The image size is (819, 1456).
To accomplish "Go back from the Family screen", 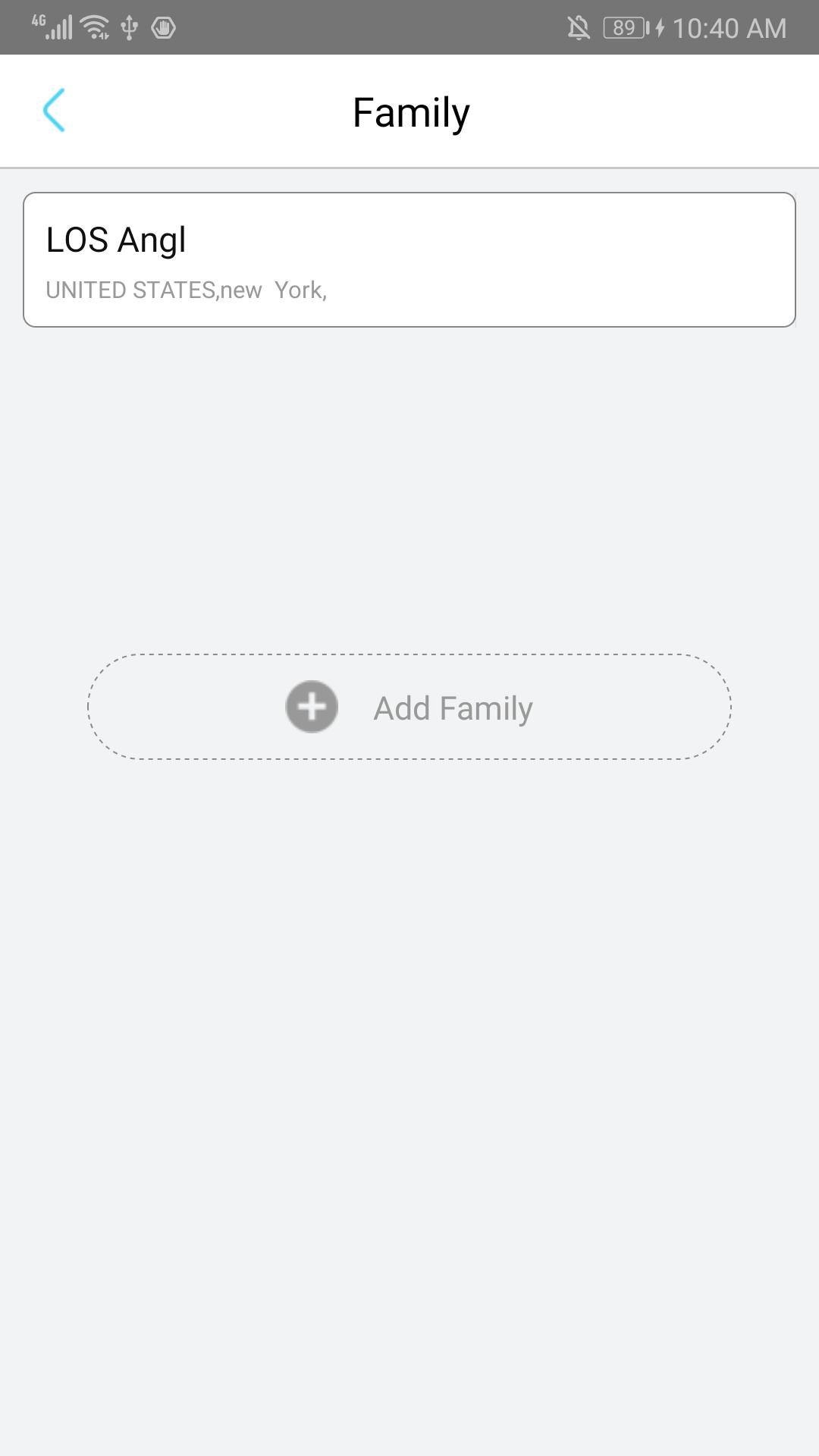I will tap(55, 111).
